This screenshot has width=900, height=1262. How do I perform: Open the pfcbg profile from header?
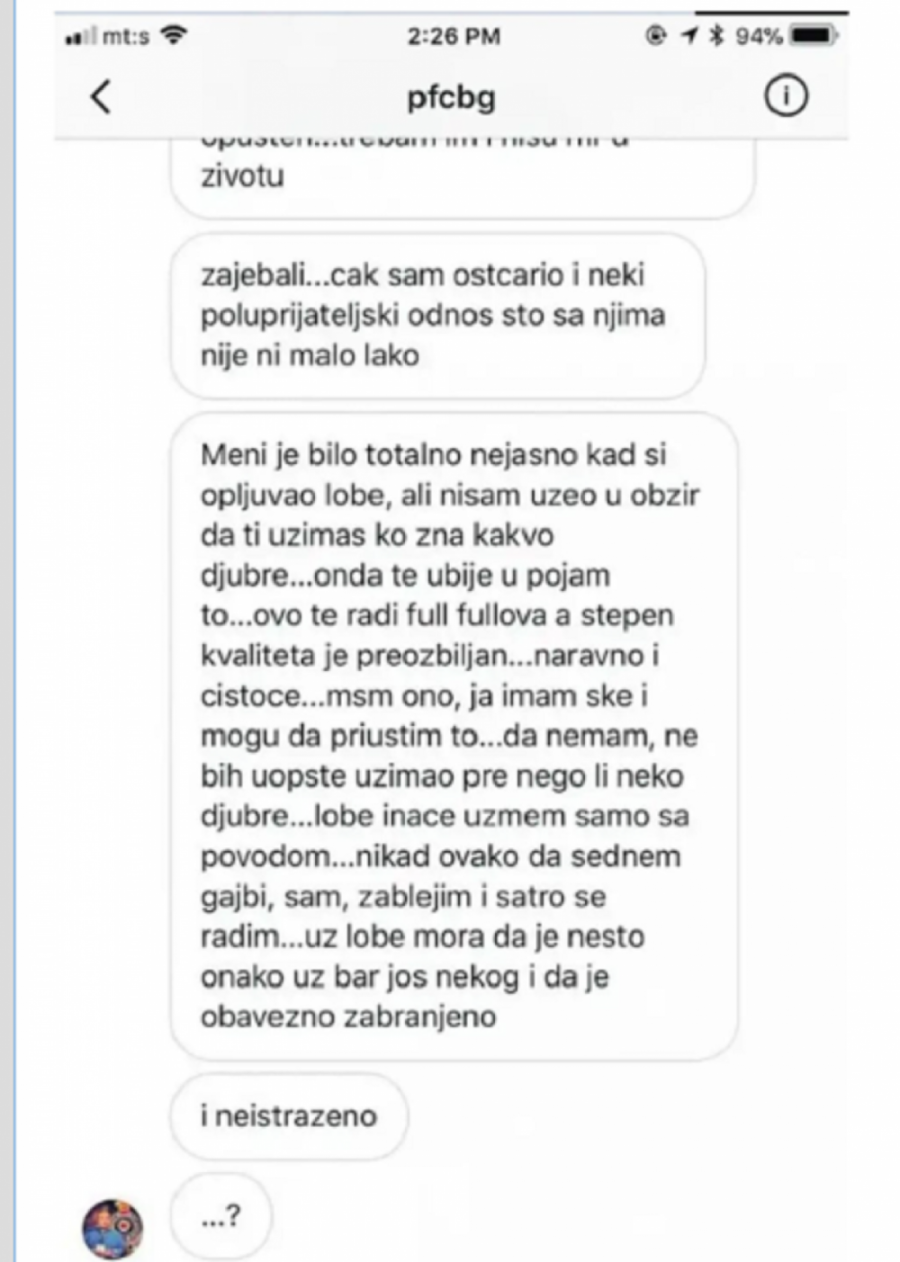click(452, 98)
